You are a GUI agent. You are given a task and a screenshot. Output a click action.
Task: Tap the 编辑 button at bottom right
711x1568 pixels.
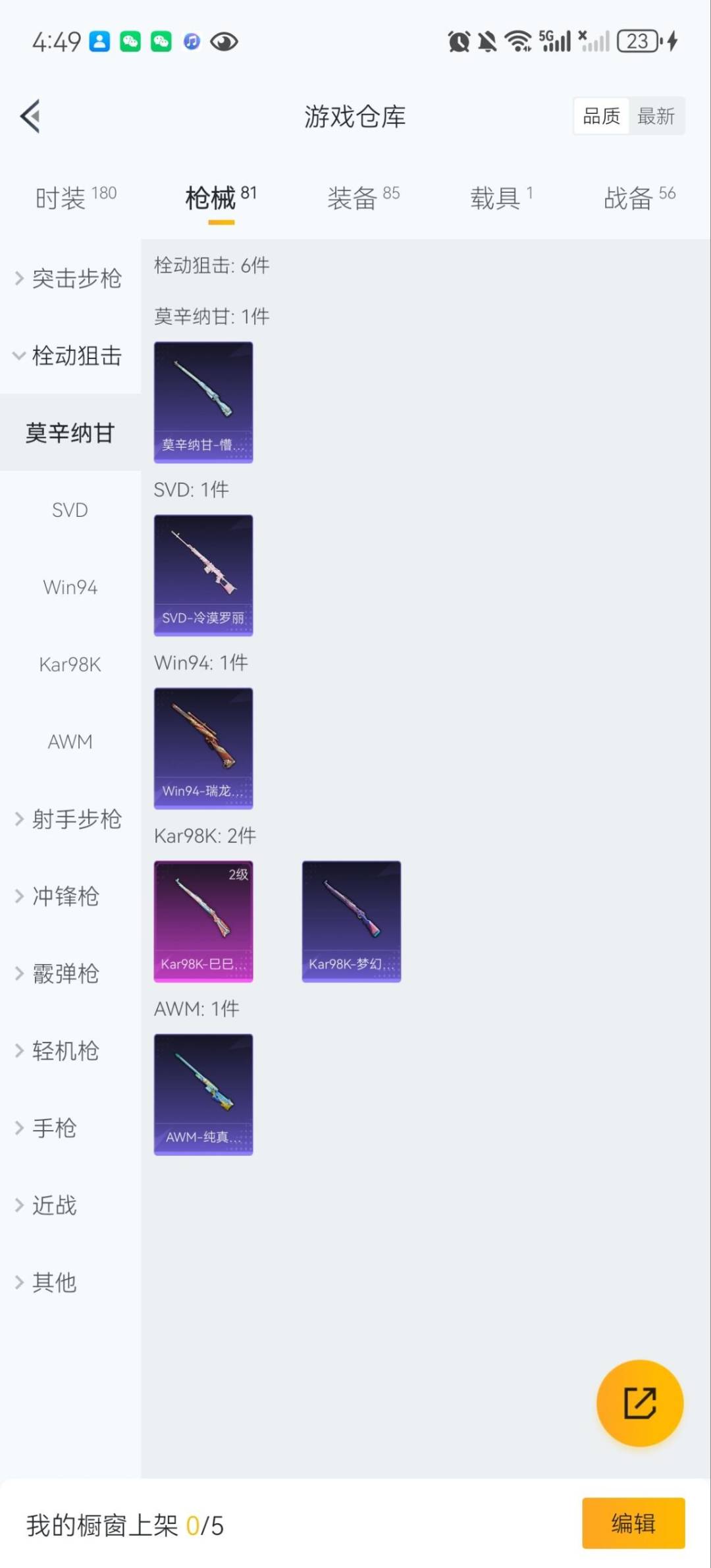click(633, 1523)
